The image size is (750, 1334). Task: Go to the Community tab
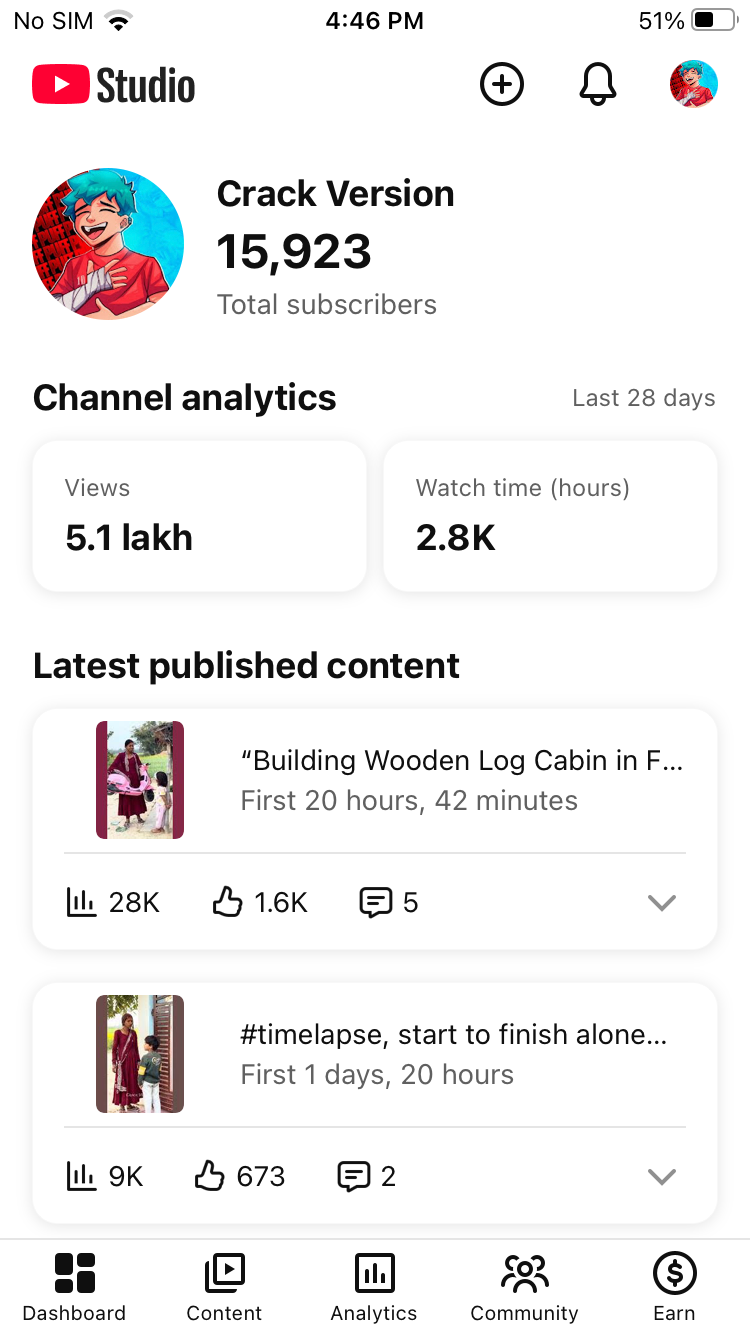524,1287
